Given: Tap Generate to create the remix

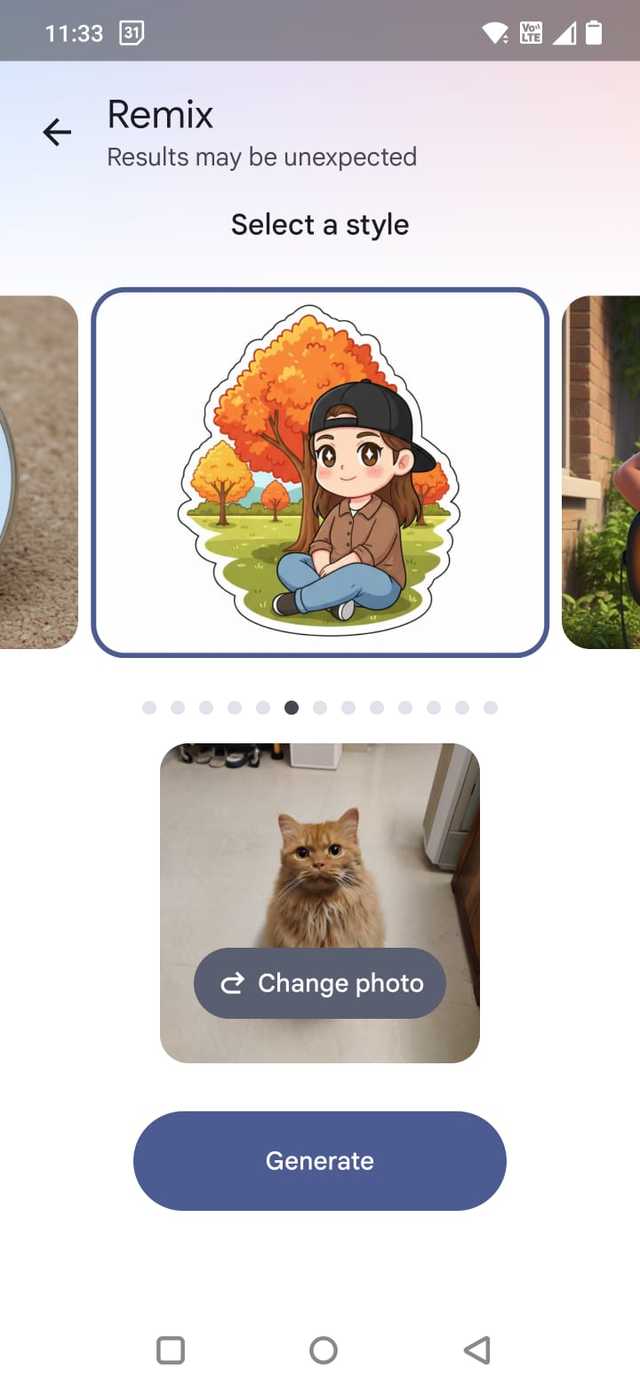Looking at the screenshot, I should (x=320, y=1160).
